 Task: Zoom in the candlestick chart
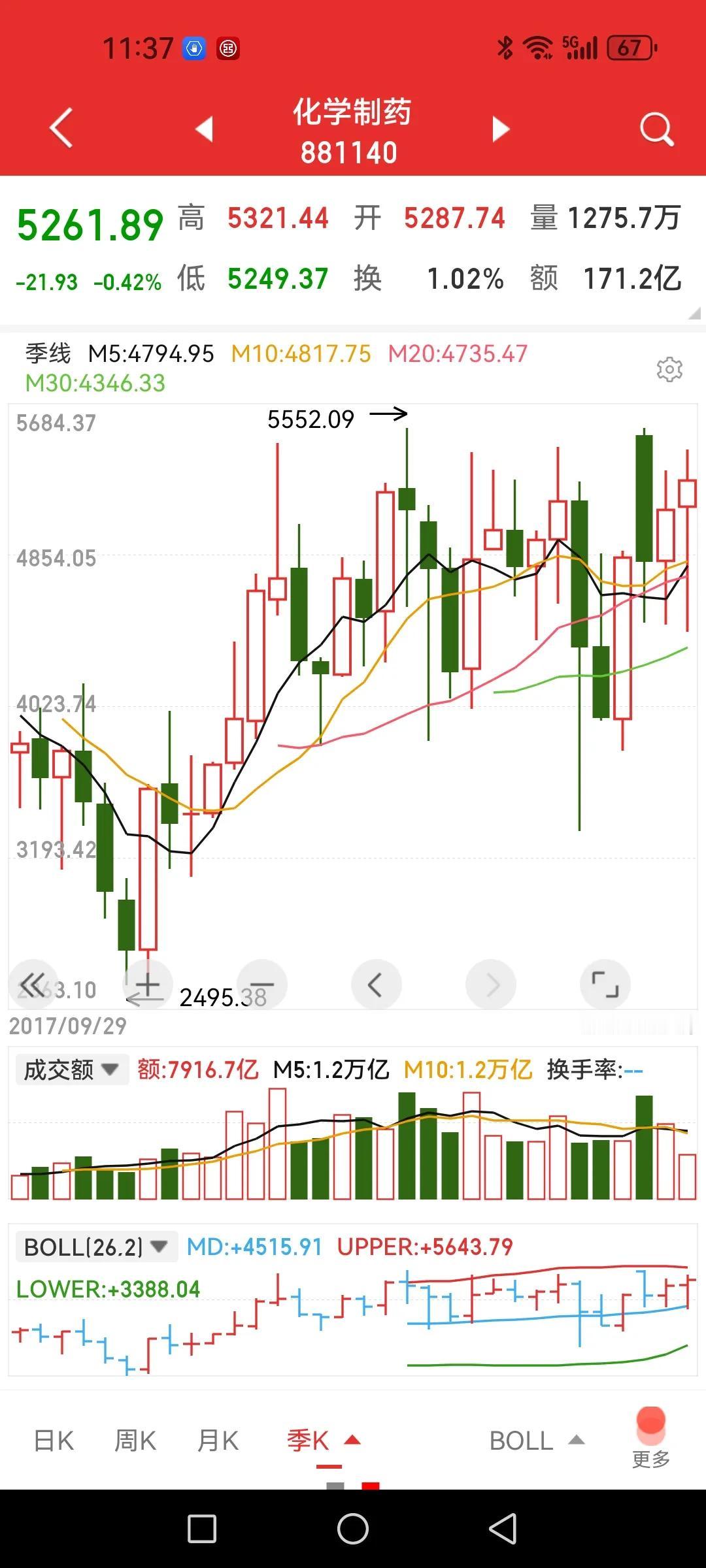point(148,984)
